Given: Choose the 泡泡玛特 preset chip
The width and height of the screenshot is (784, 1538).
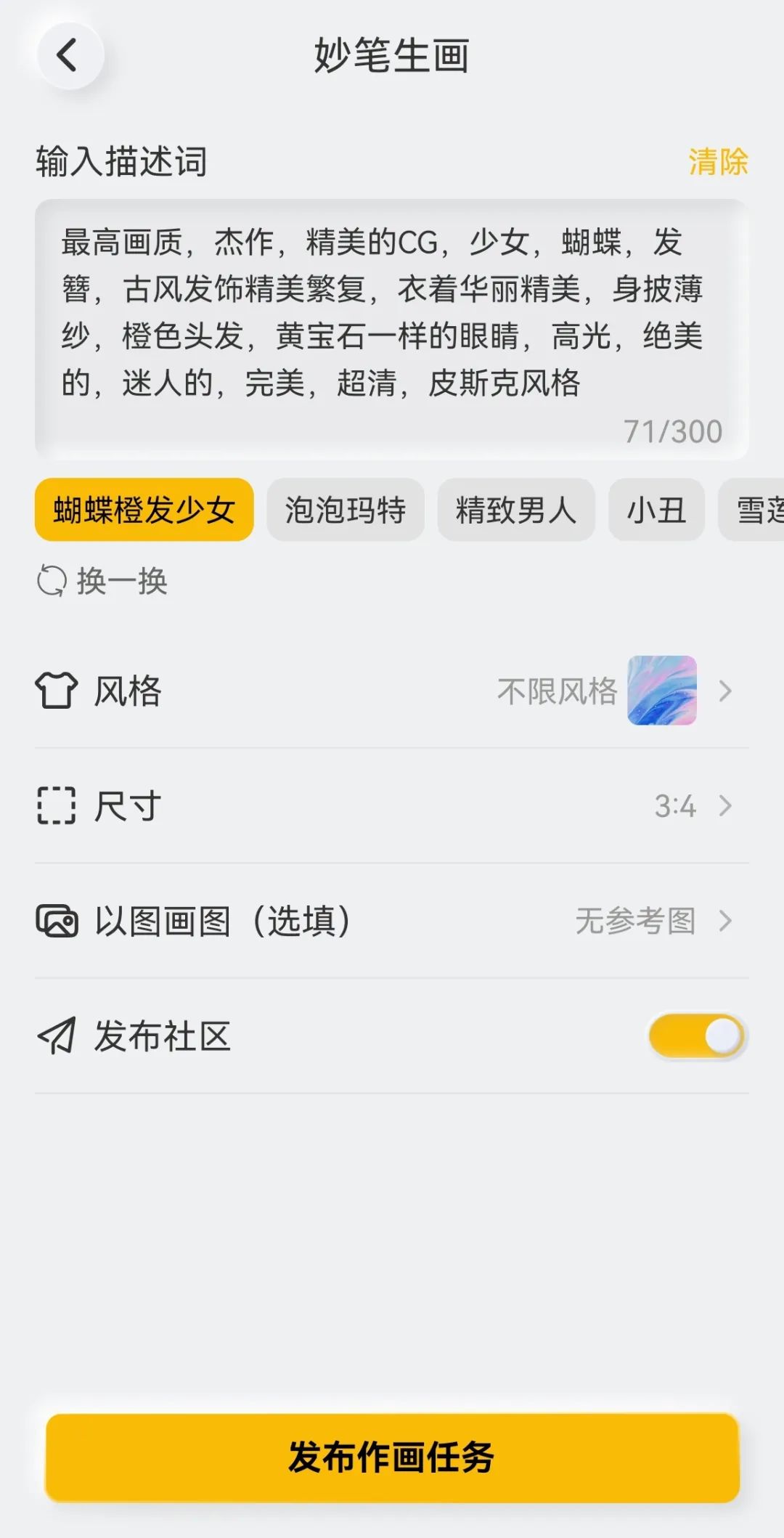Looking at the screenshot, I should click(345, 510).
